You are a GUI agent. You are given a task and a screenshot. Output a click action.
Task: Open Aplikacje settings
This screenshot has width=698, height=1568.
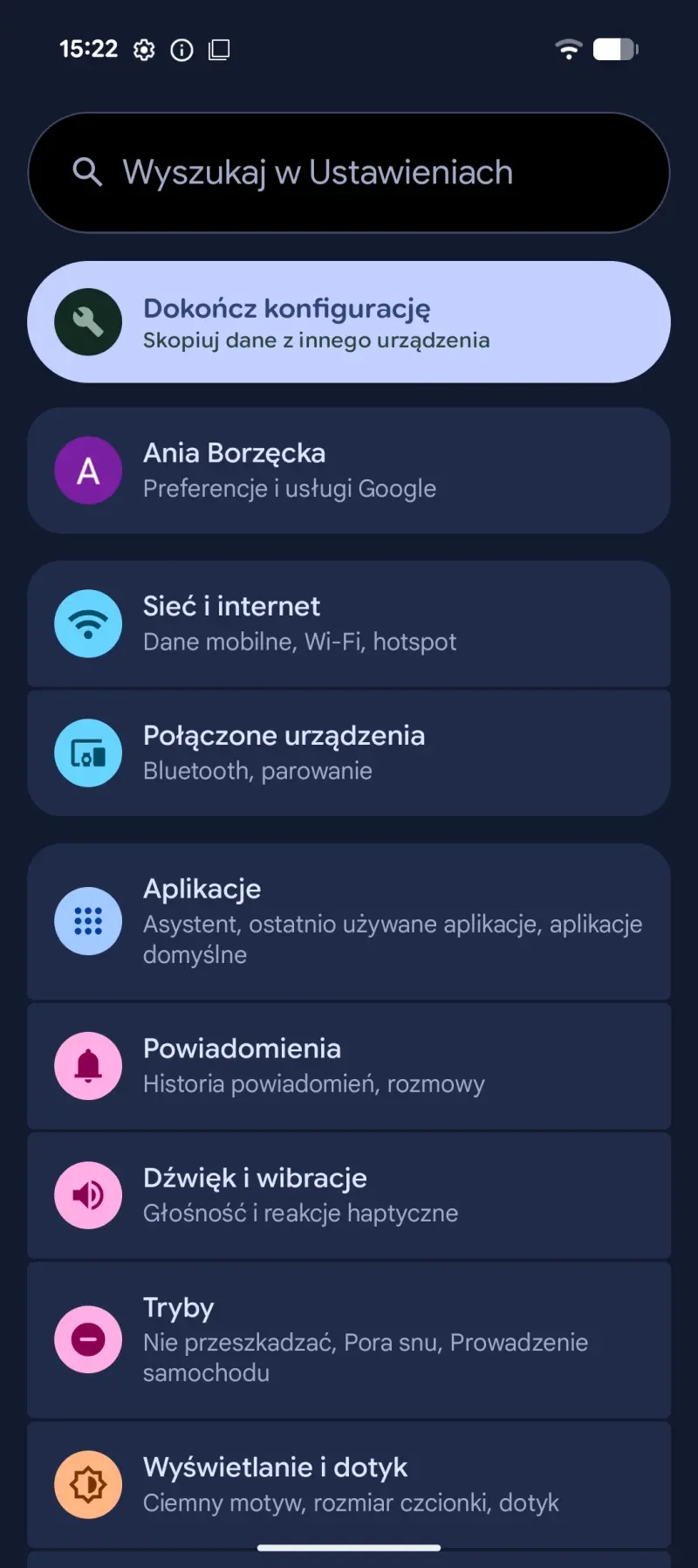pos(349,921)
